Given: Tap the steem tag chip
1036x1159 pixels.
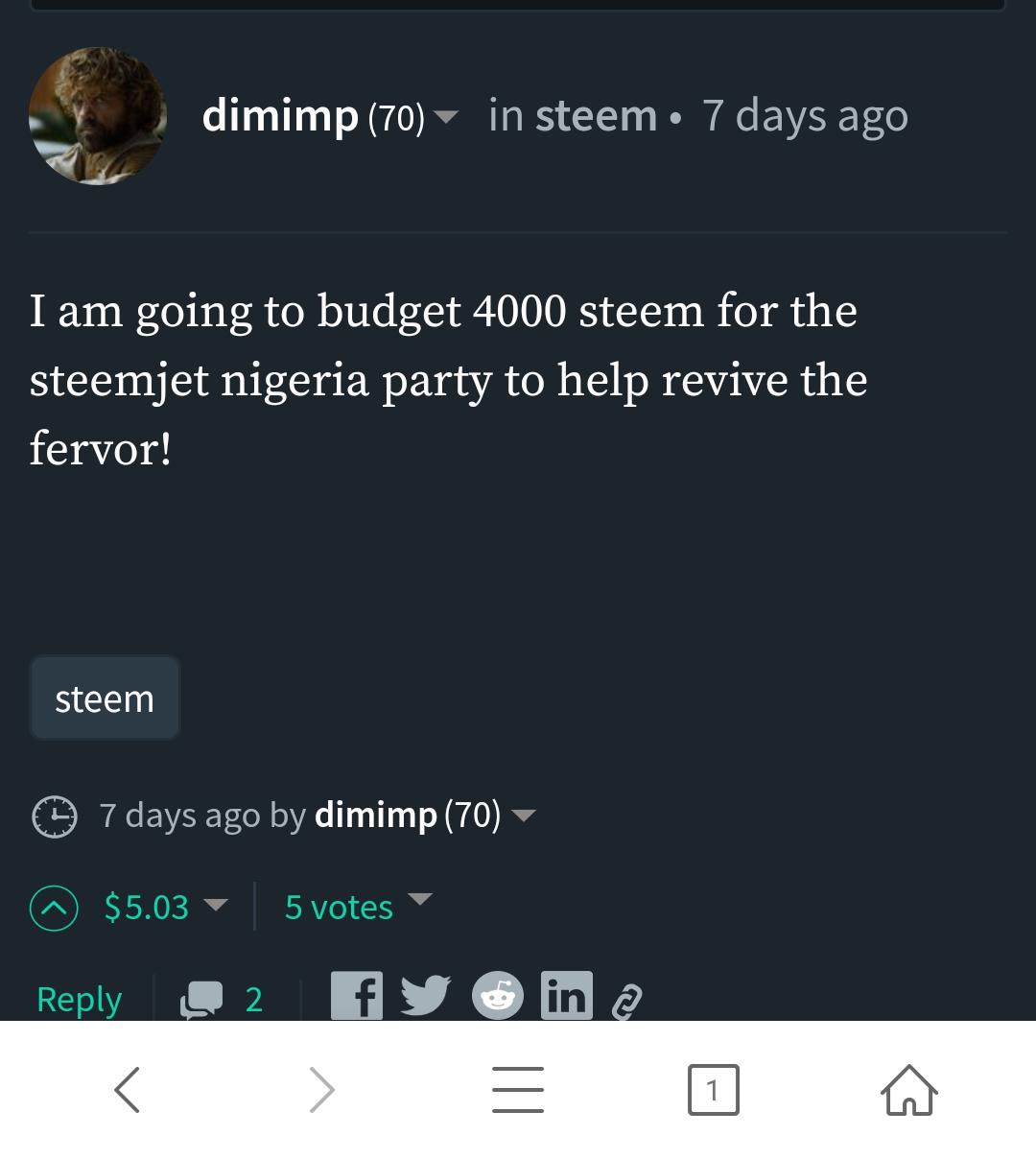Looking at the screenshot, I should (x=105, y=698).
